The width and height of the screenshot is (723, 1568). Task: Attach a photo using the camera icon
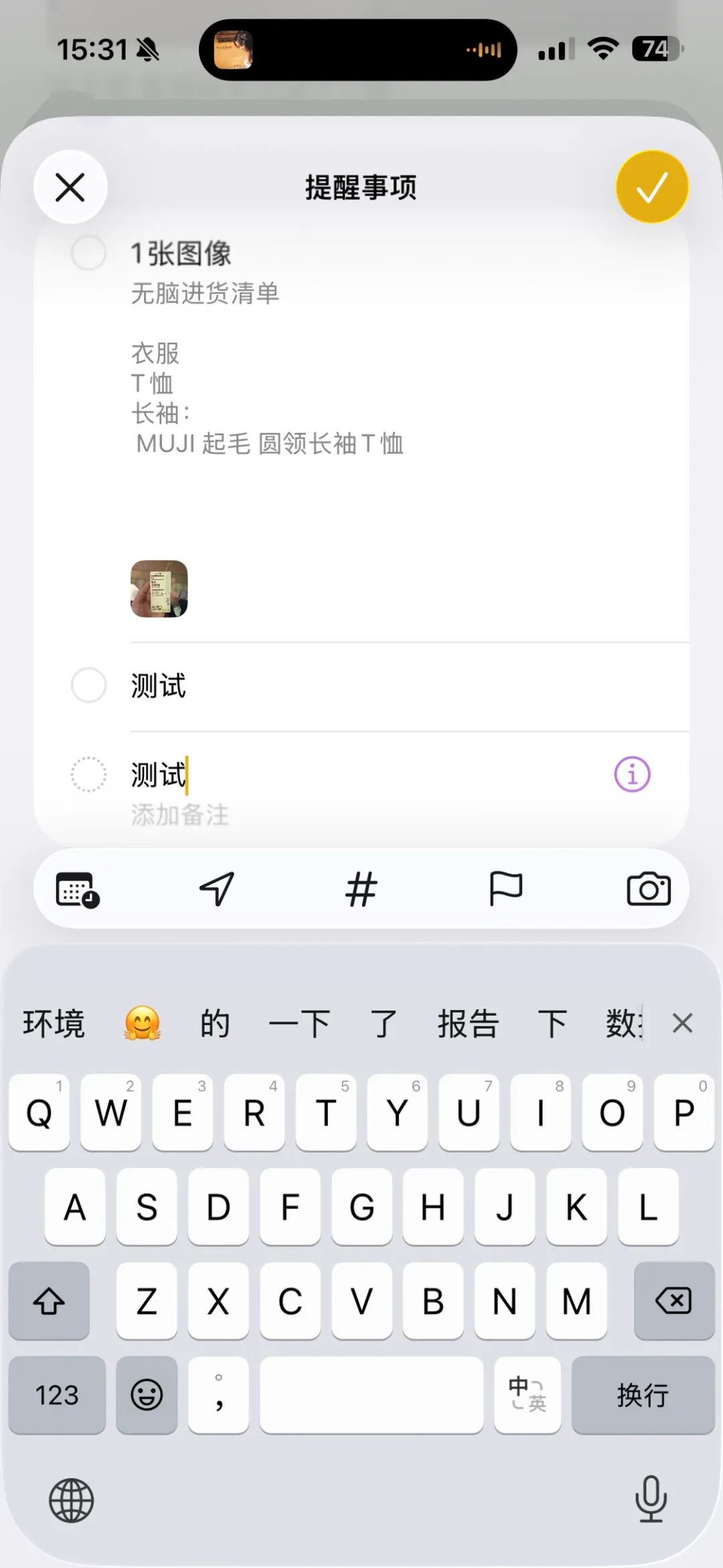[648, 889]
